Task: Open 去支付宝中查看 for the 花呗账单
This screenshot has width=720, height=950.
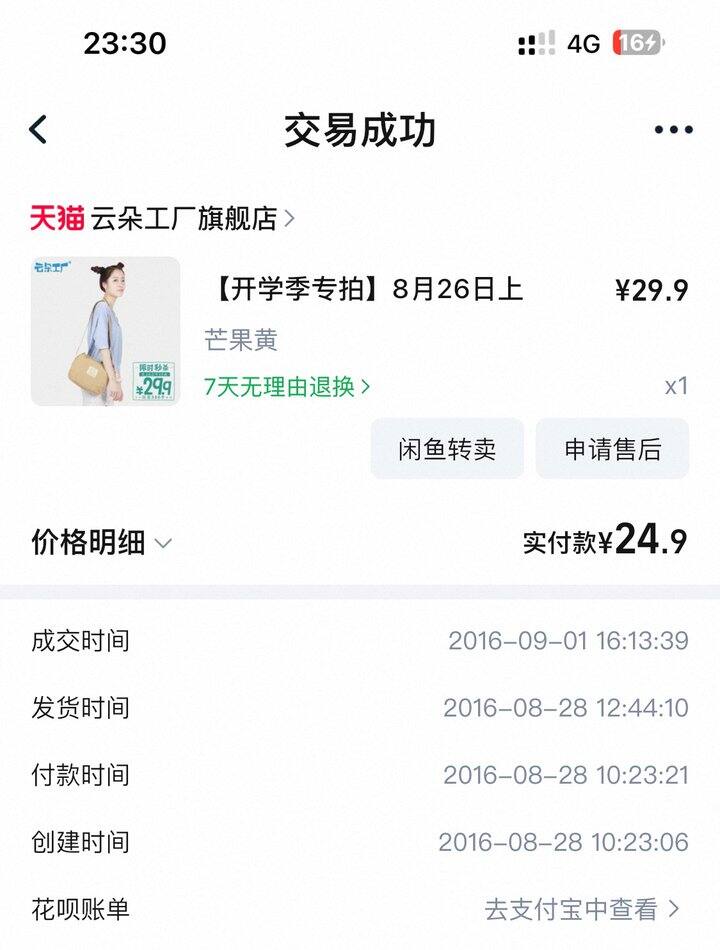Action: coord(582,909)
